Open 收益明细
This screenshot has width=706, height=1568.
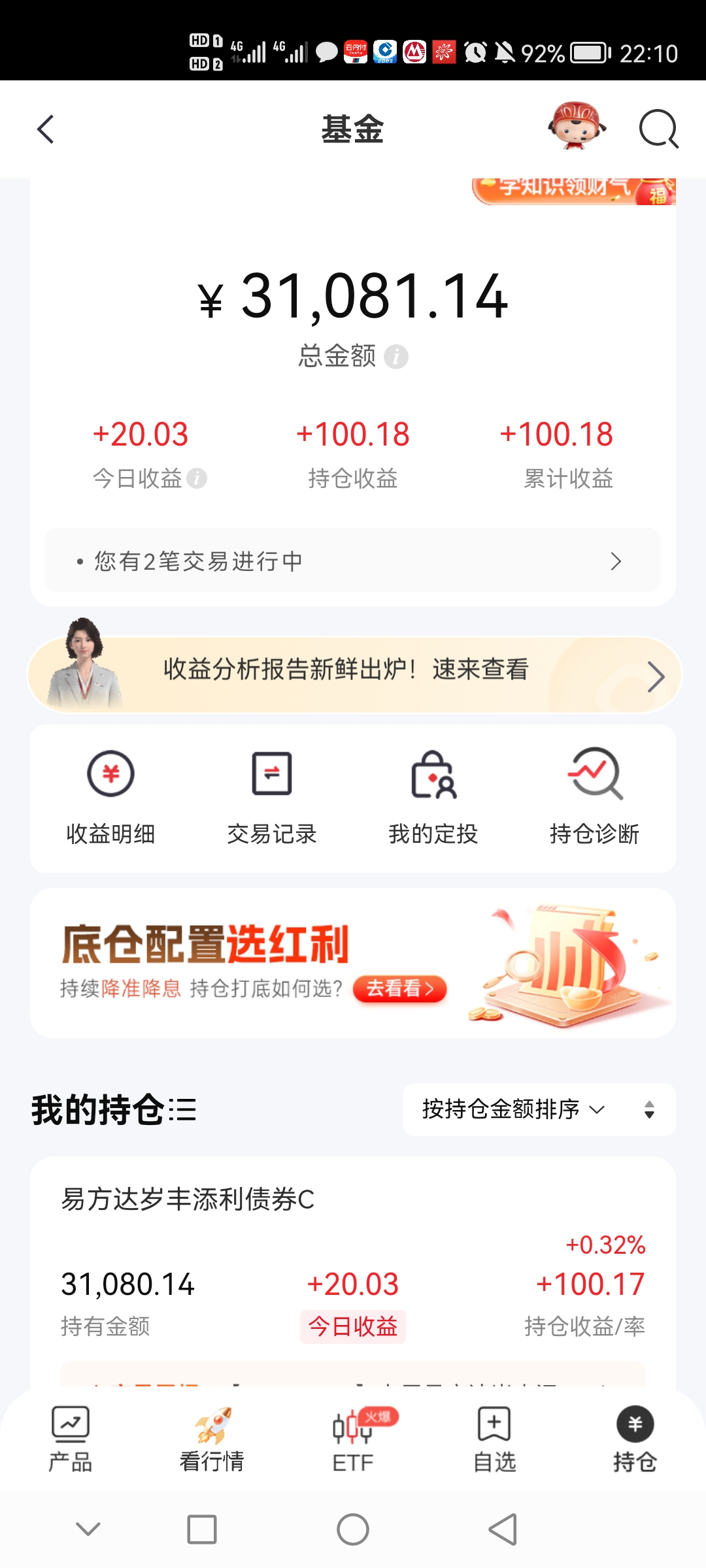point(110,797)
